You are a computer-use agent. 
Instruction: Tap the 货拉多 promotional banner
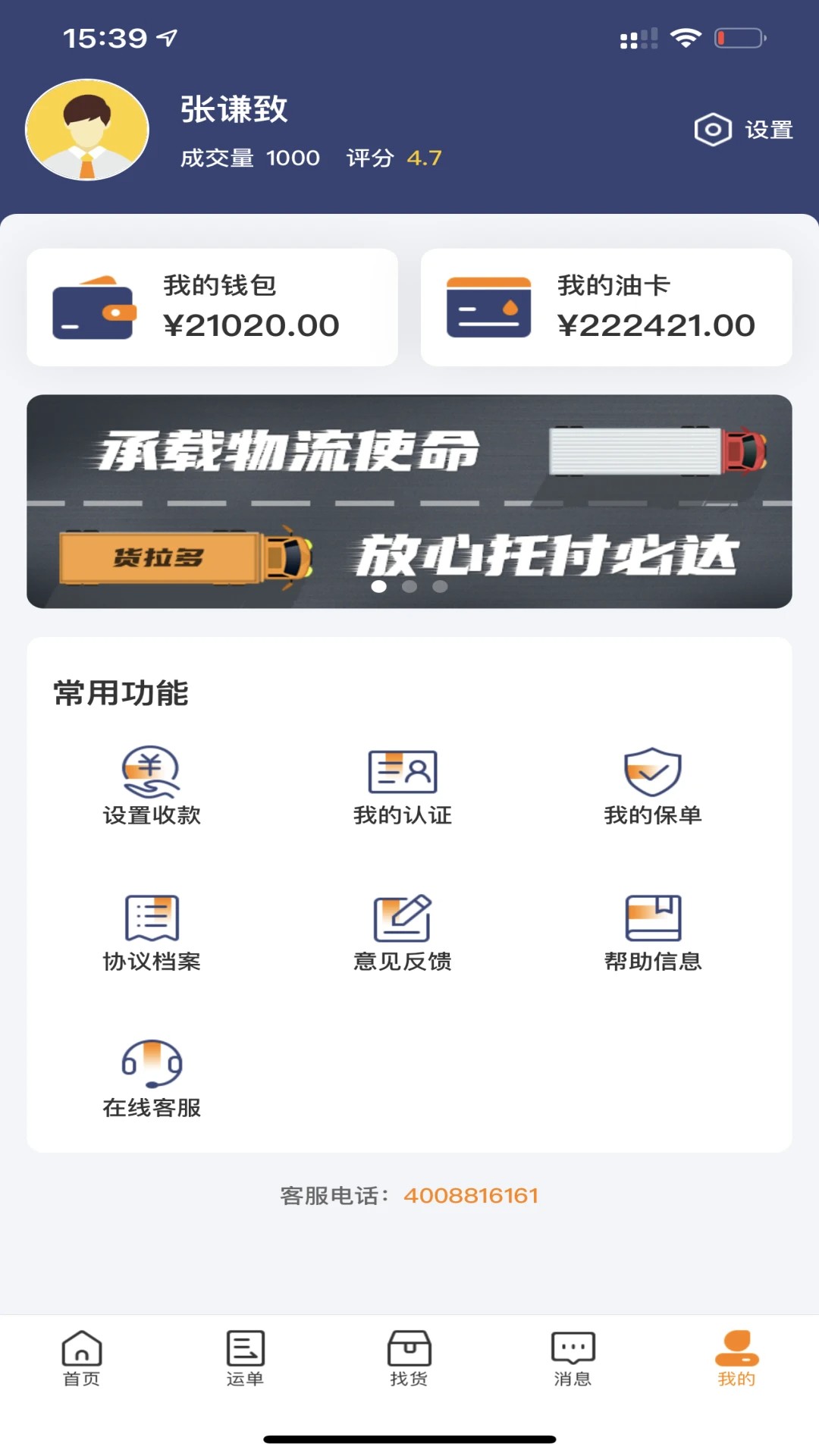(409, 500)
